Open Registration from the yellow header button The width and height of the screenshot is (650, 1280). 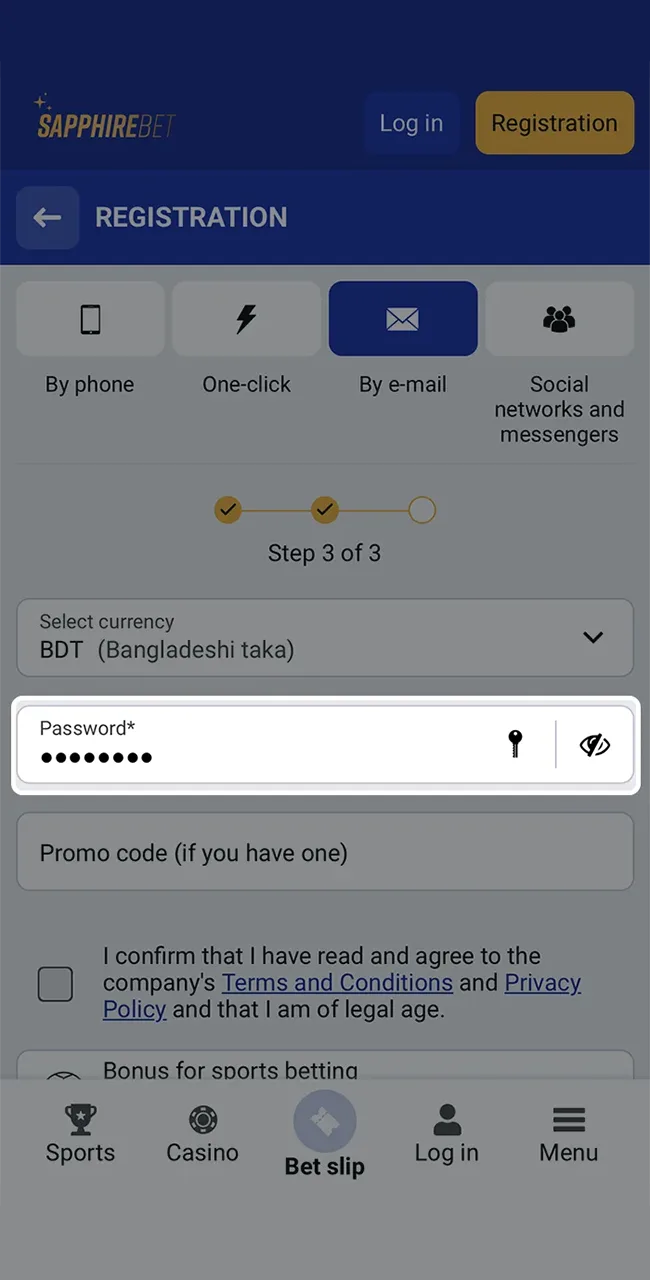[x=554, y=123]
